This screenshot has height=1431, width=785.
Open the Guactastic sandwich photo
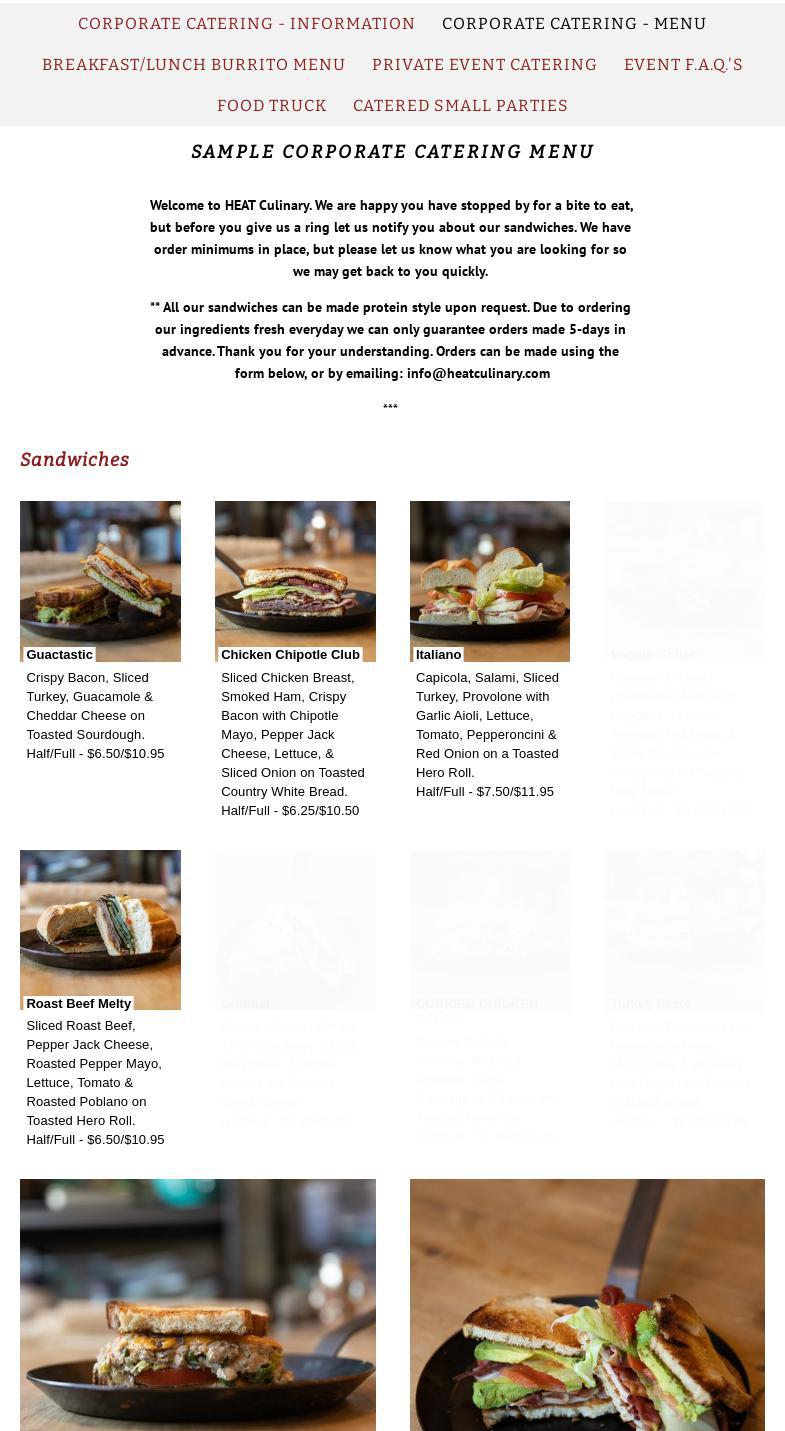coord(100,581)
